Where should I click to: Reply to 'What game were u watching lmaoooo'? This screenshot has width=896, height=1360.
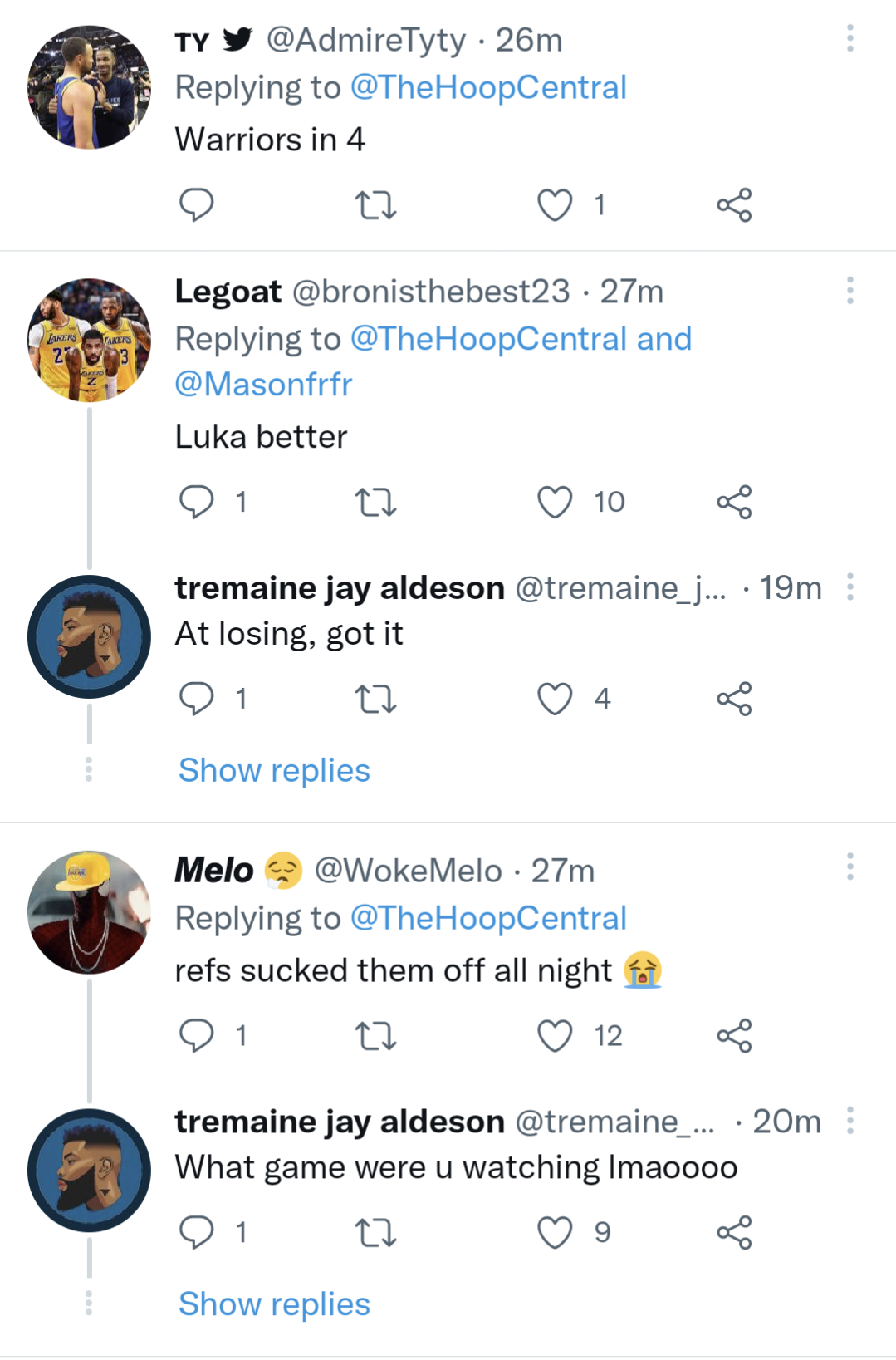click(x=197, y=1236)
